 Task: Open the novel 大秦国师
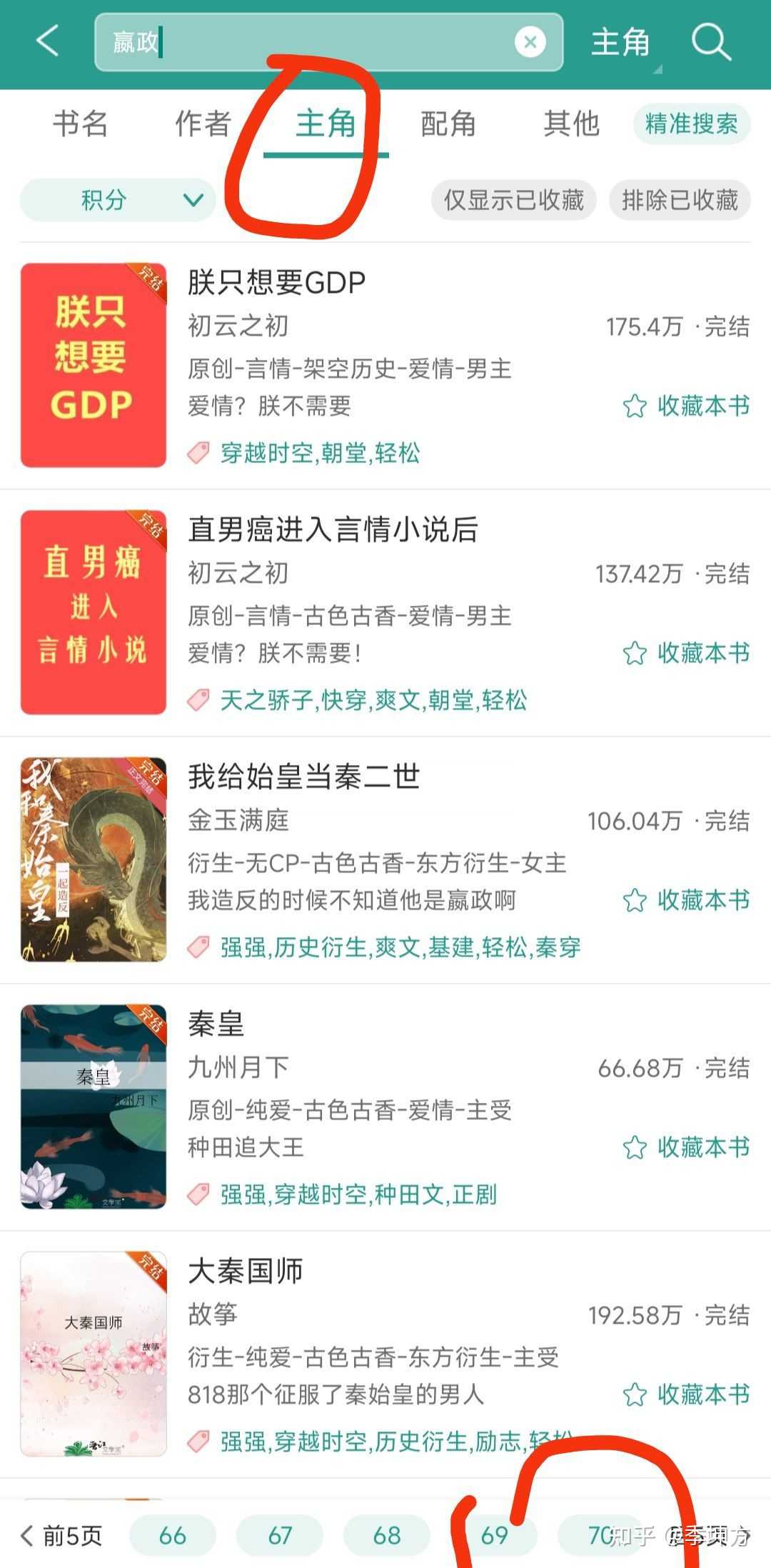245,1272
